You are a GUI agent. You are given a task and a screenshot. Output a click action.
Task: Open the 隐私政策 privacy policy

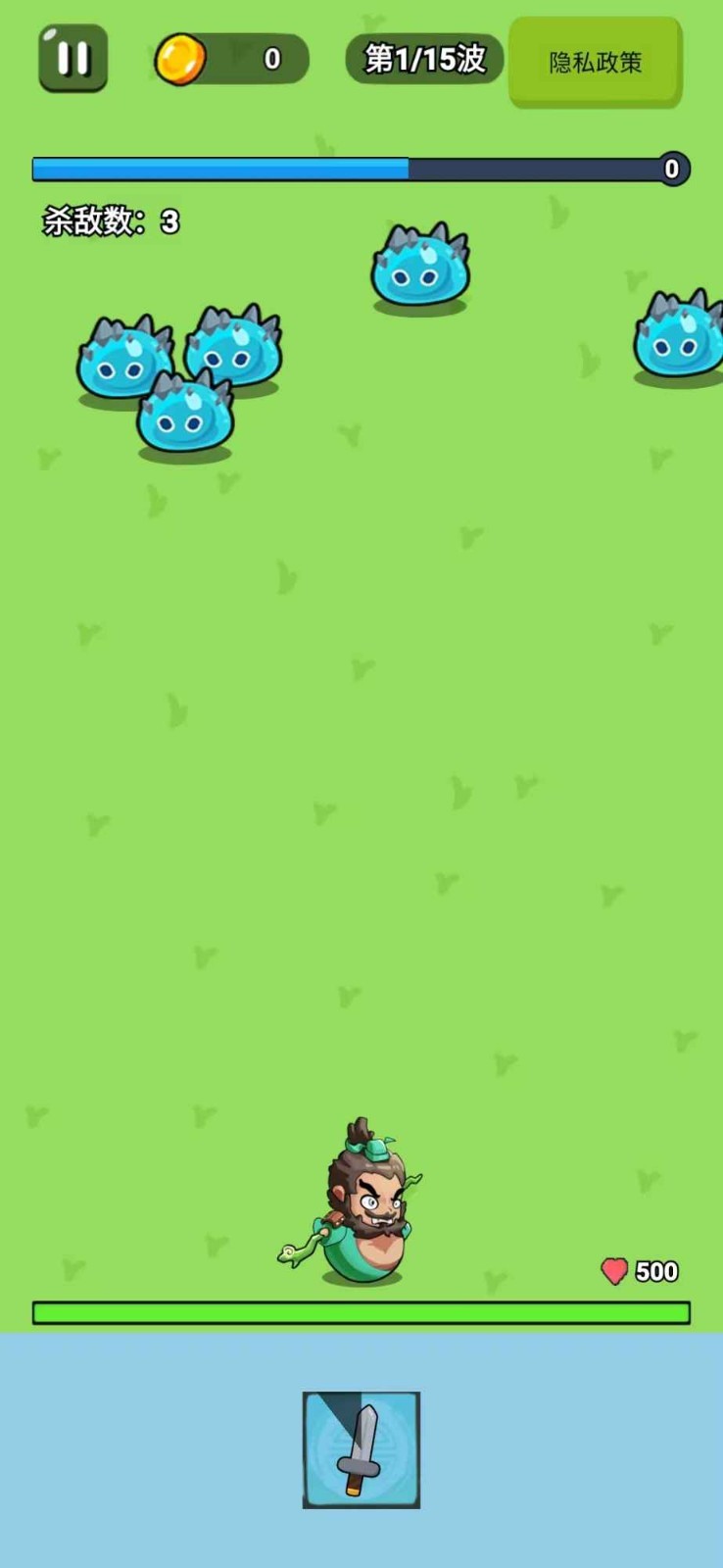point(595,62)
